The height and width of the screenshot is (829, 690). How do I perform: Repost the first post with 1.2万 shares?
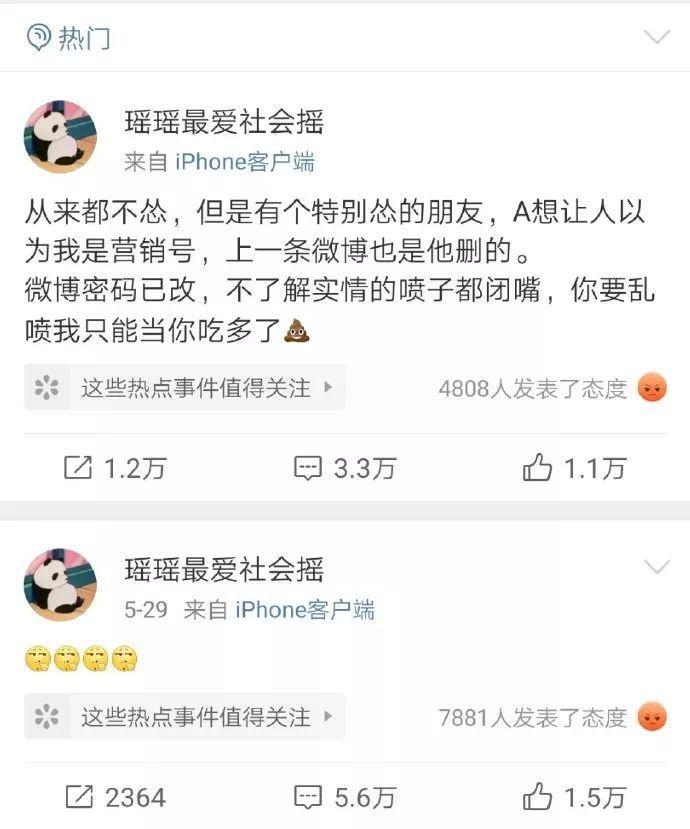pos(114,468)
